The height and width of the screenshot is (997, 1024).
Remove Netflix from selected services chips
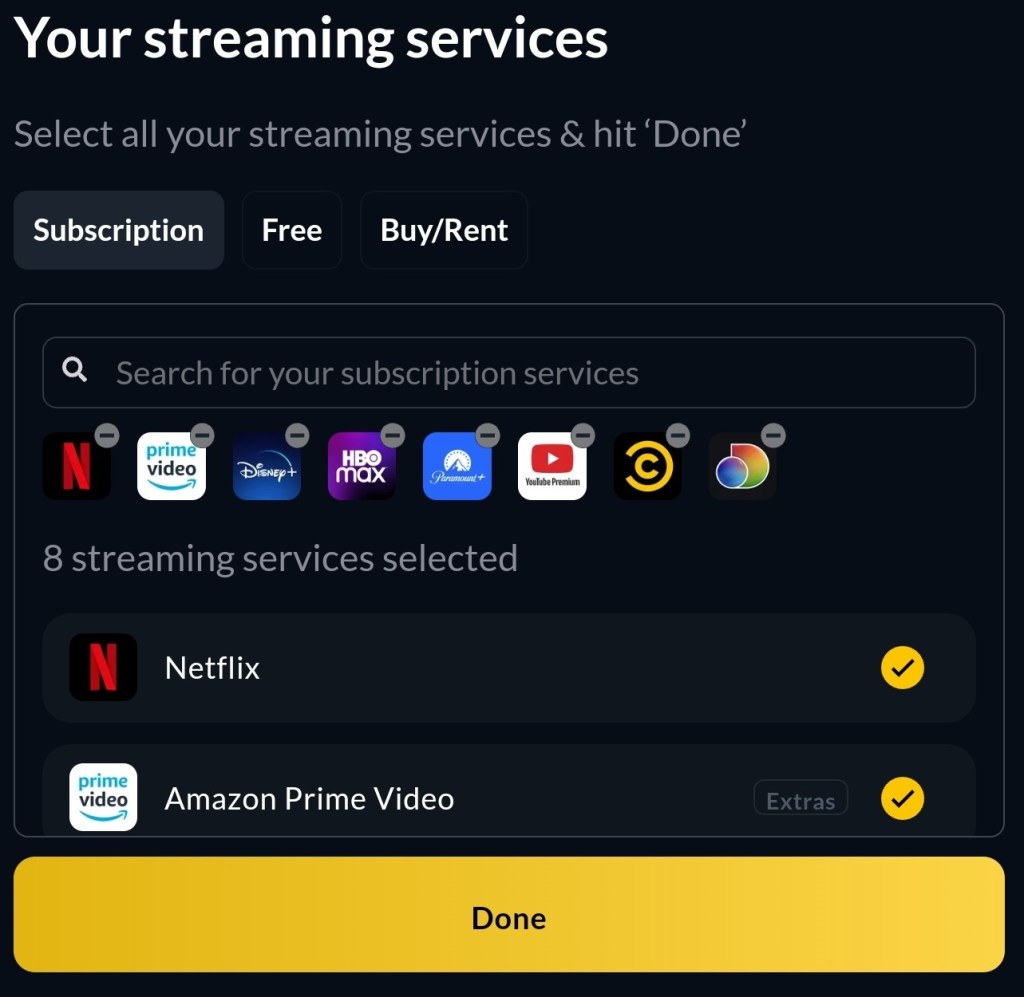pos(107,435)
